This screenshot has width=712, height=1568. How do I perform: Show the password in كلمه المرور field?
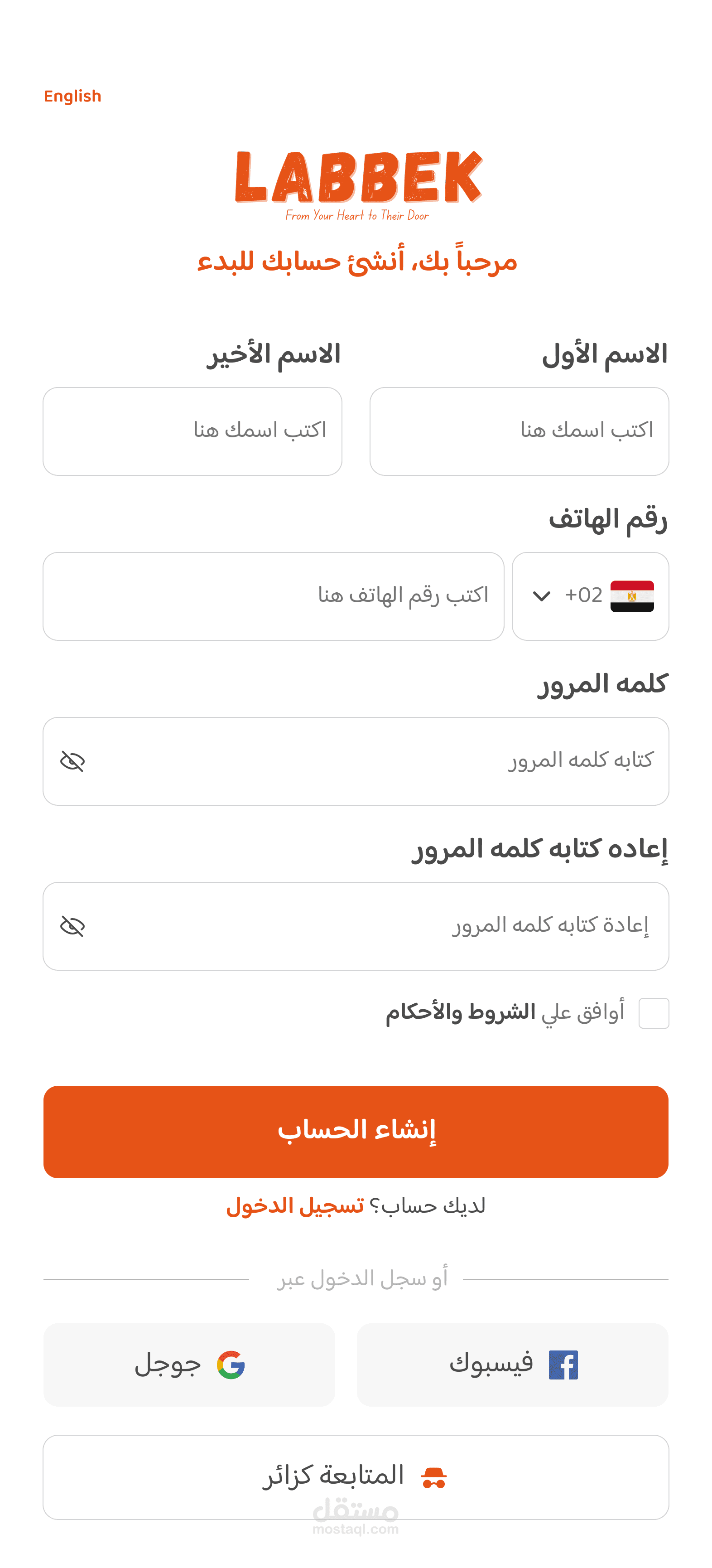click(72, 761)
